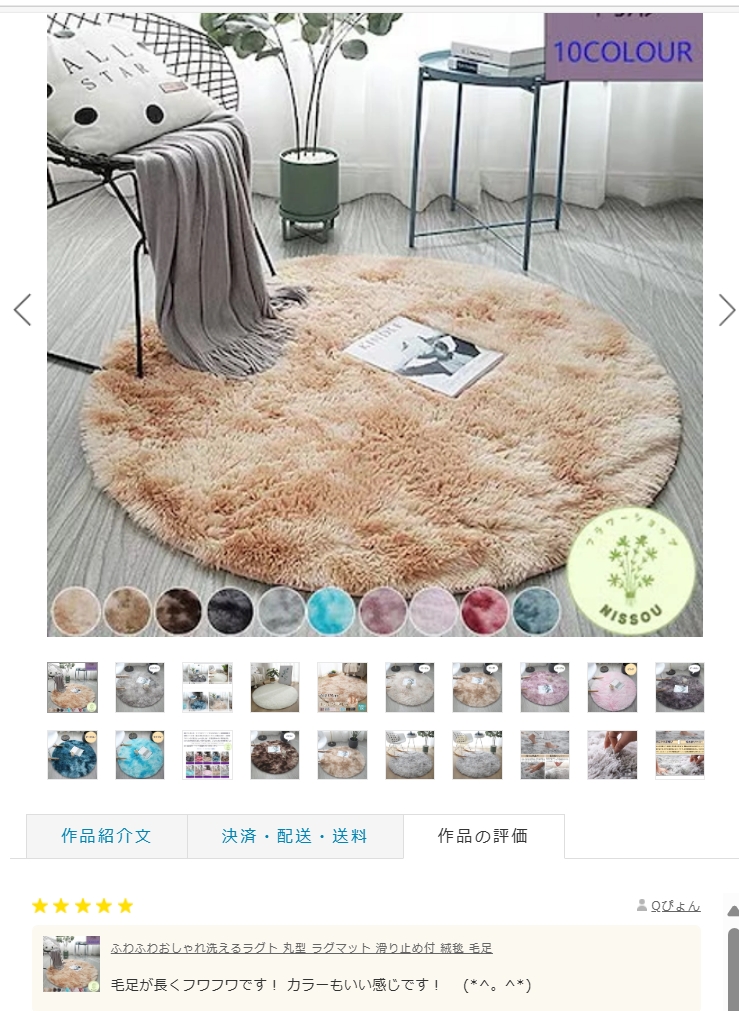The width and height of the screenshot is (739, 1011).
Task: View the white round rug thumbnail
Action: point(274,687)
